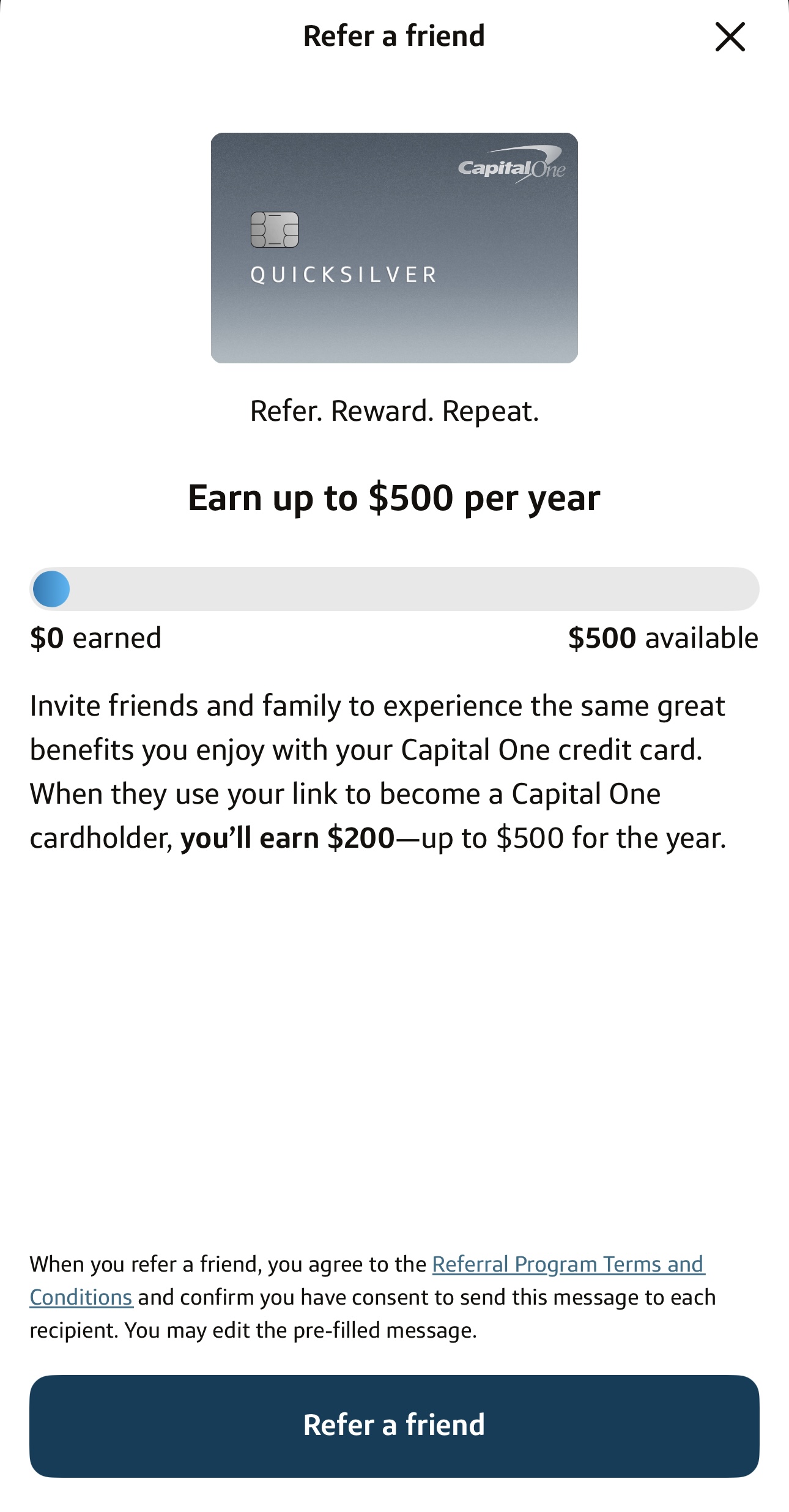This screenshot has width=789, height=1512.
Task: Tap the Refer a friend button
Action: coord(394,1426)
